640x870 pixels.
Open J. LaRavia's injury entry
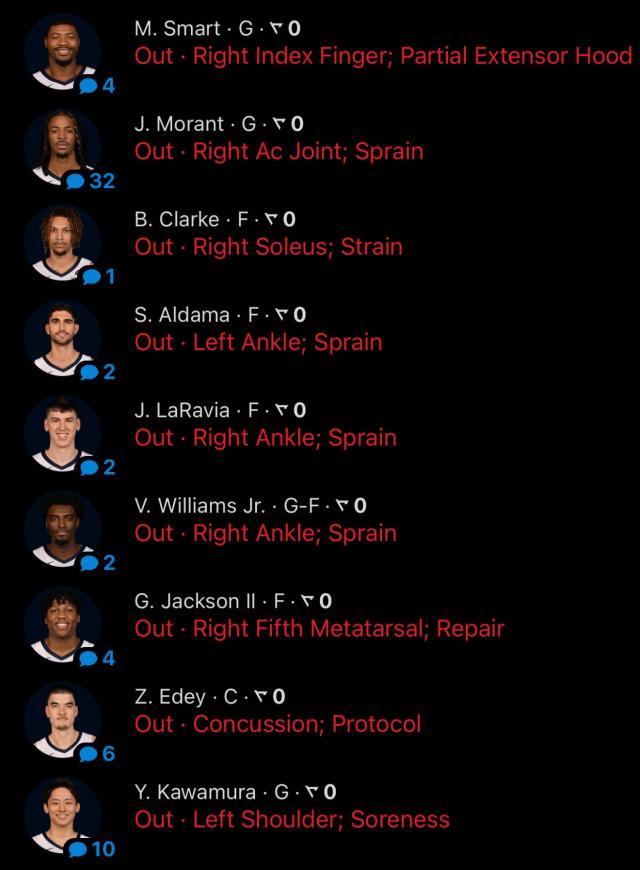point(265,438)
